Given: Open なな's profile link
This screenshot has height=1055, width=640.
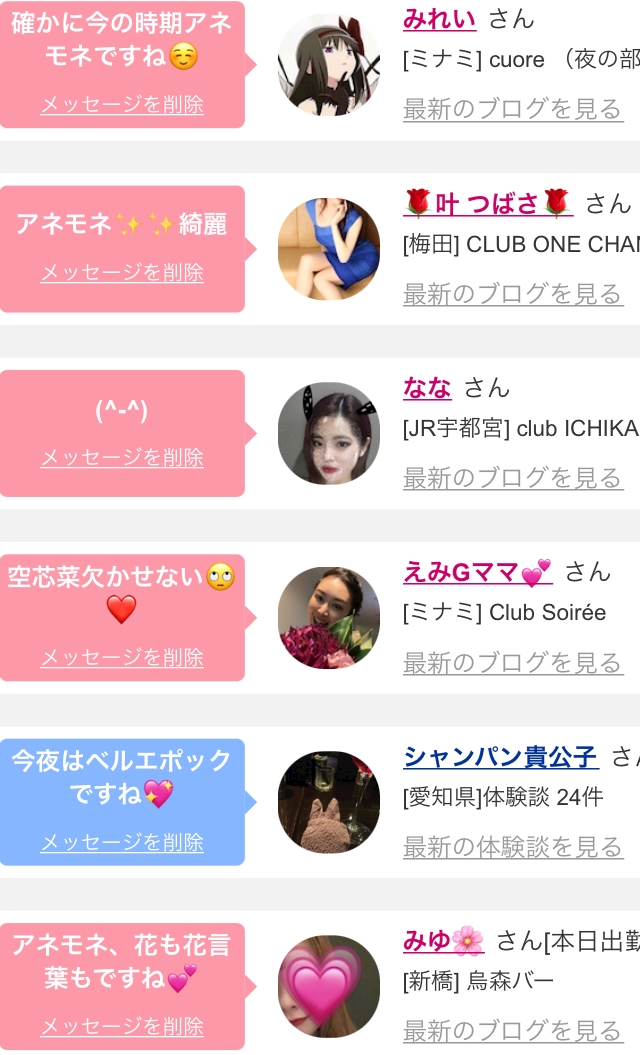Looking at the screenshot, I should coord(427,388).
